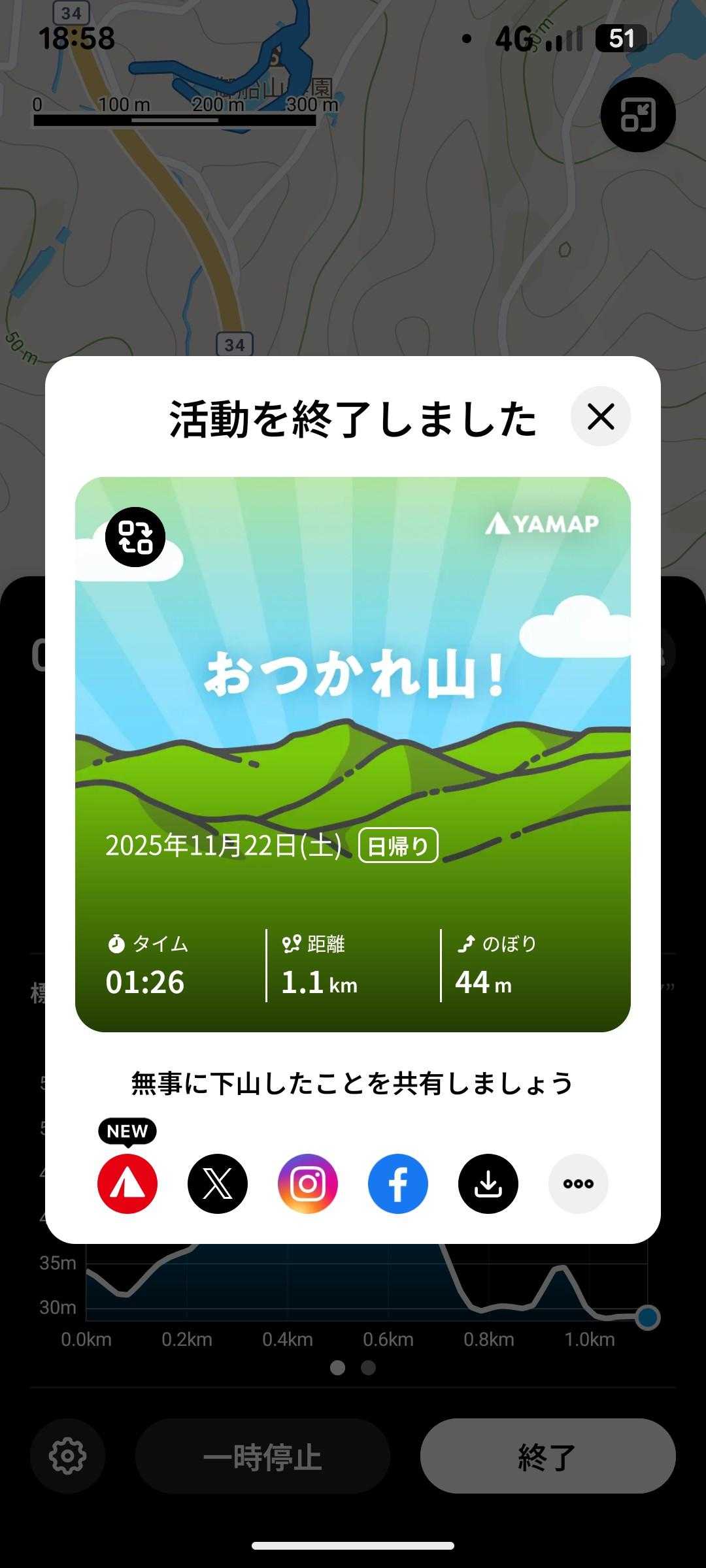This screenshot has height=1568, width=706.
Task: Share the activity on Facebook
Action: pyautogui.click(x=397, y=1183)
